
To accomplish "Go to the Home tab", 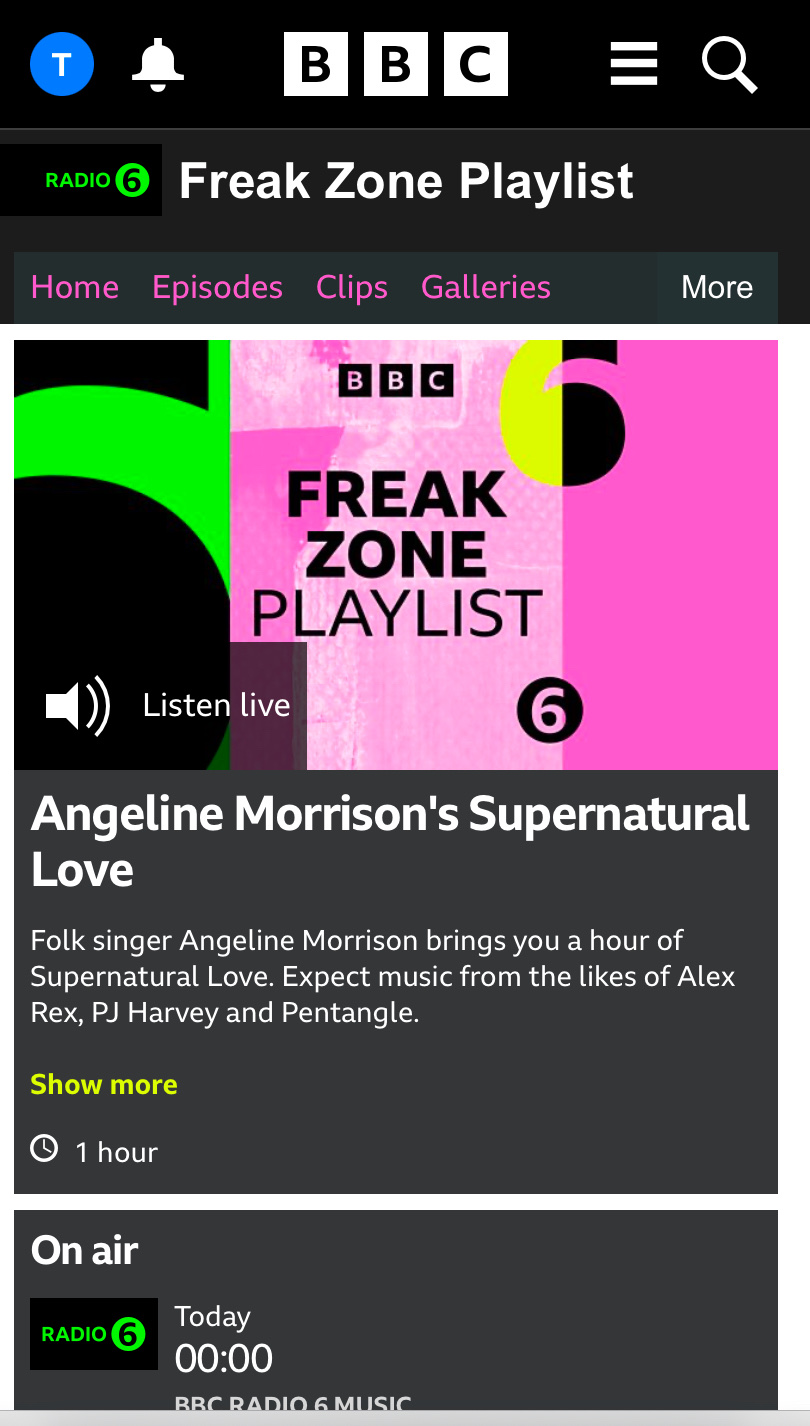I will pos(75,288).
